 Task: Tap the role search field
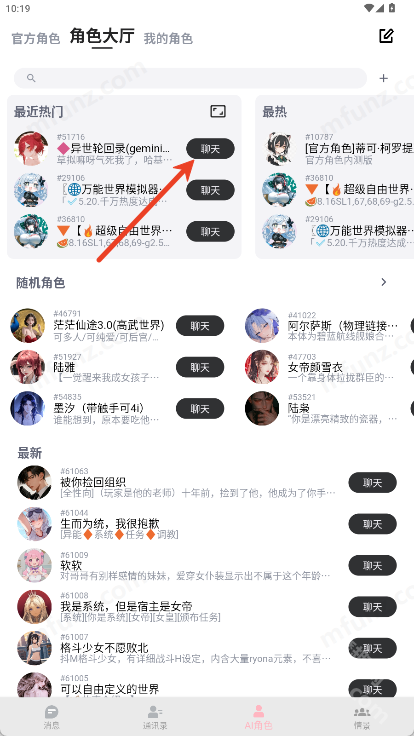click(x=190, y=78)
